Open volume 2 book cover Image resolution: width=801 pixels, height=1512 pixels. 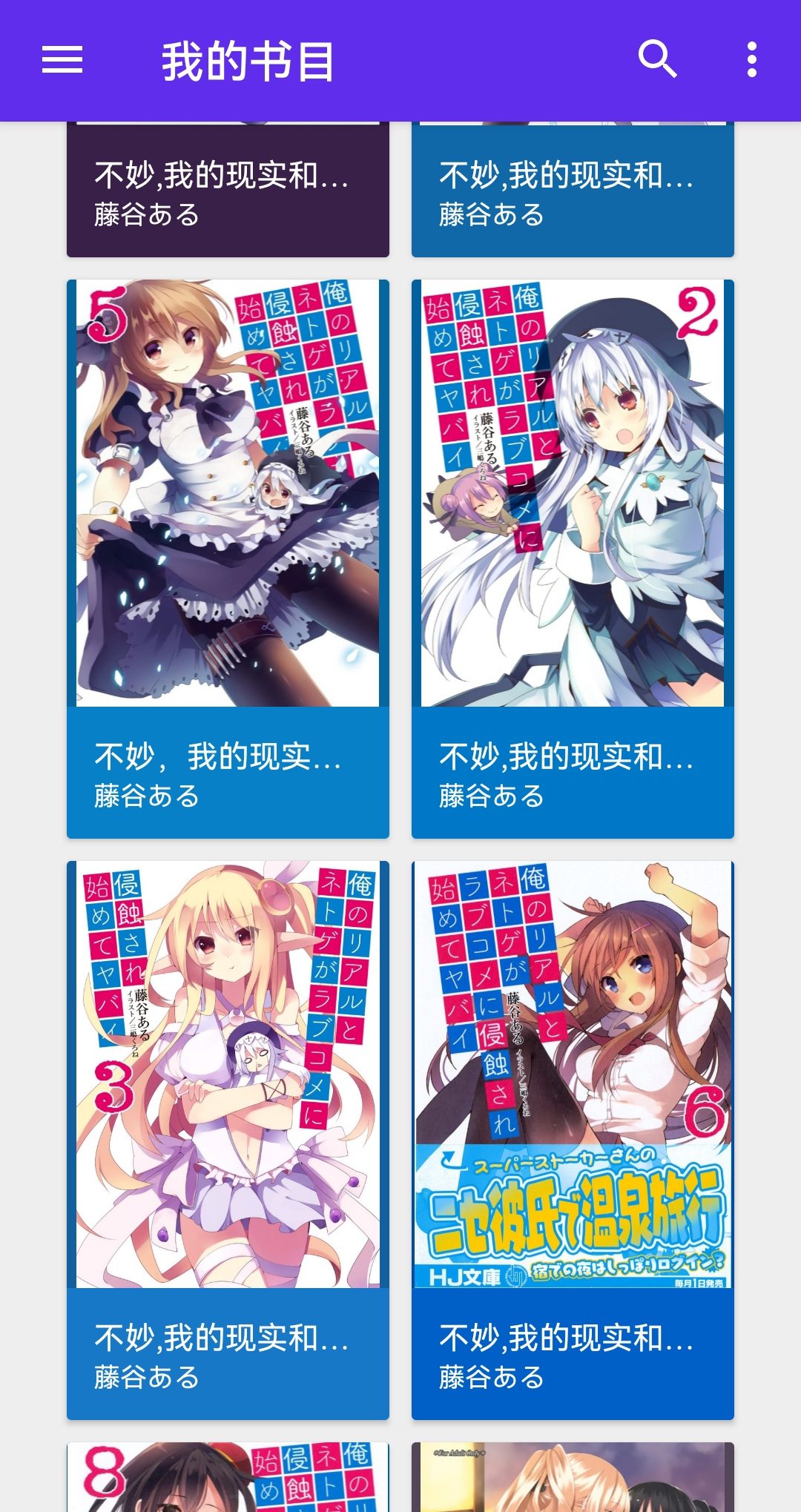(573, 489)
